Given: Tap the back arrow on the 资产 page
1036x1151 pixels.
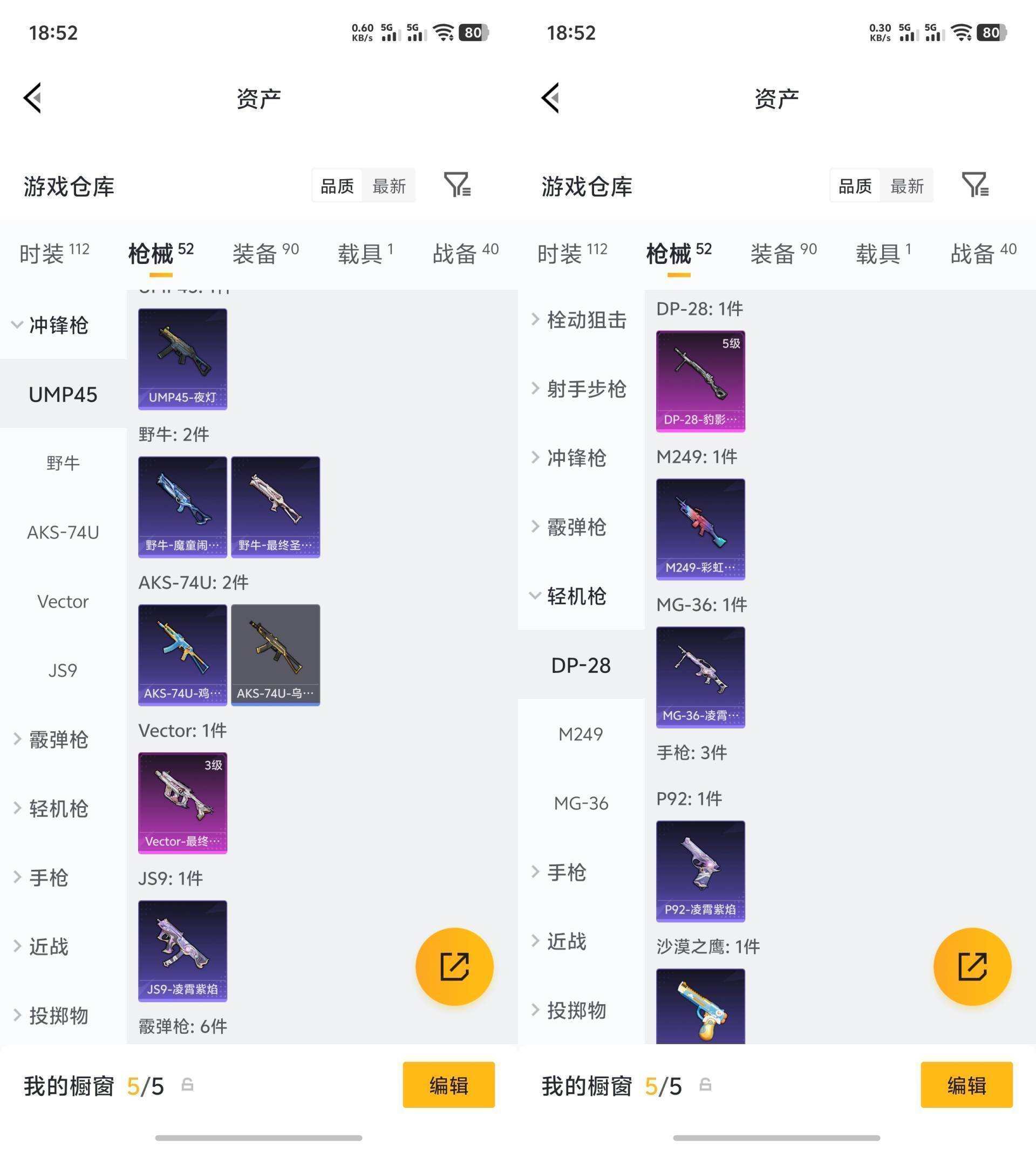Looking at the screenshot, I should 32,97.
